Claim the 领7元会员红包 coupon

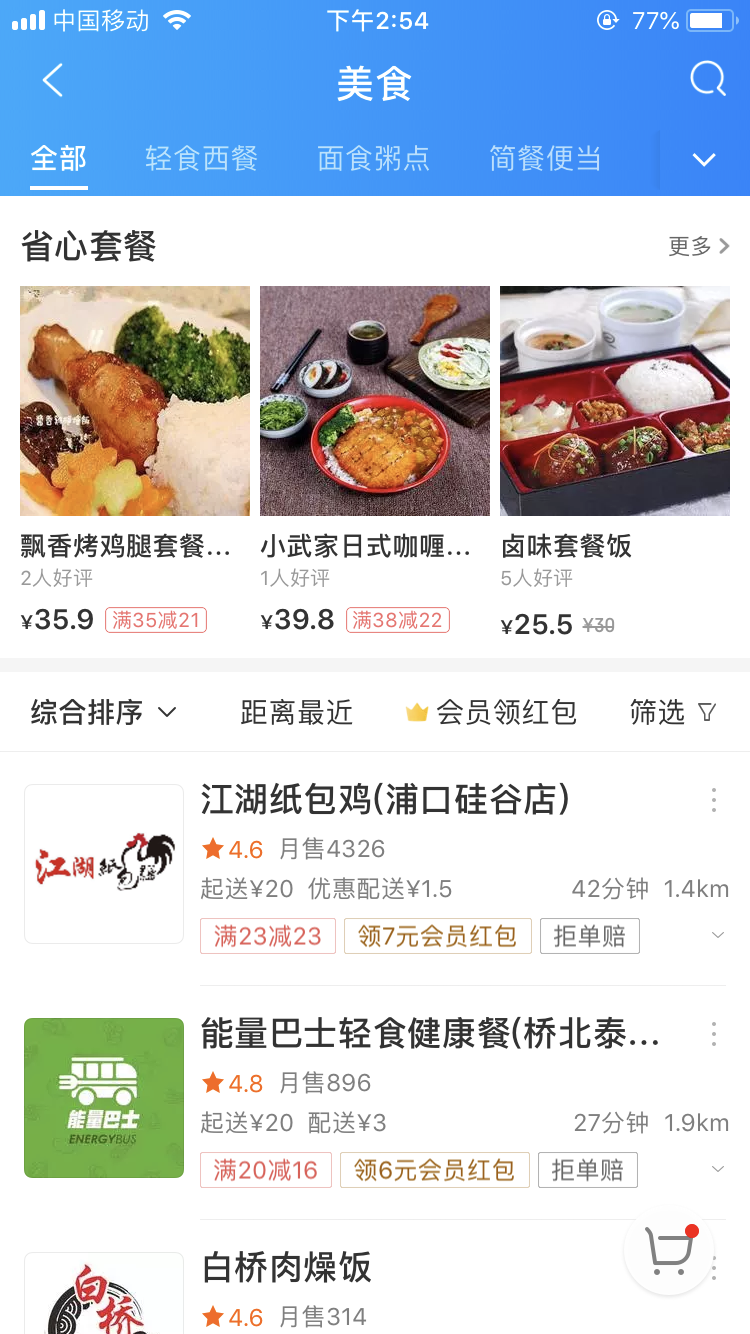point(437,936)
